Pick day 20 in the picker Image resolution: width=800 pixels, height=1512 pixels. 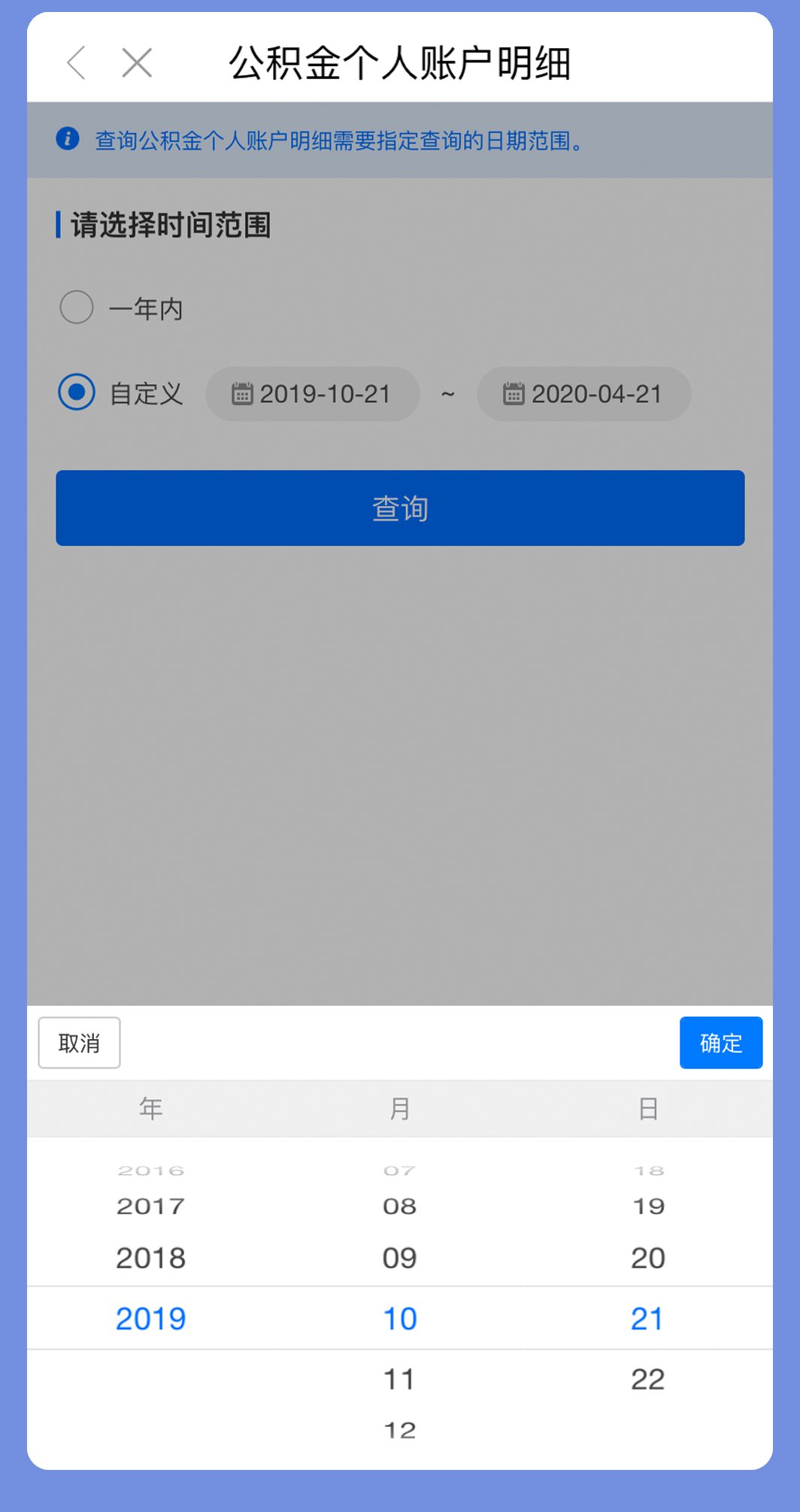tap(647, 1258)
